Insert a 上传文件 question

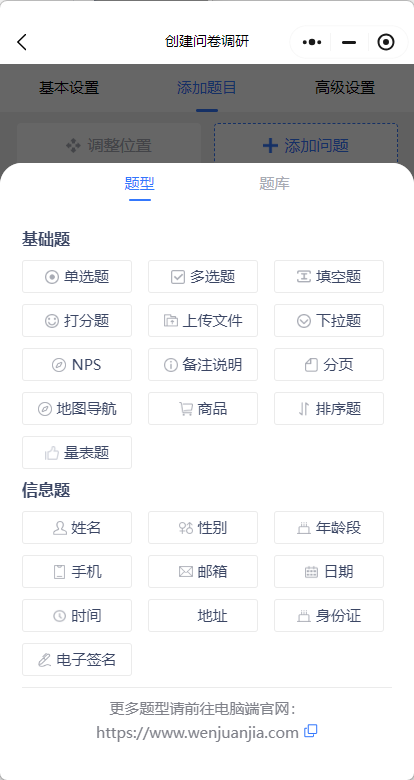point(203,320)
